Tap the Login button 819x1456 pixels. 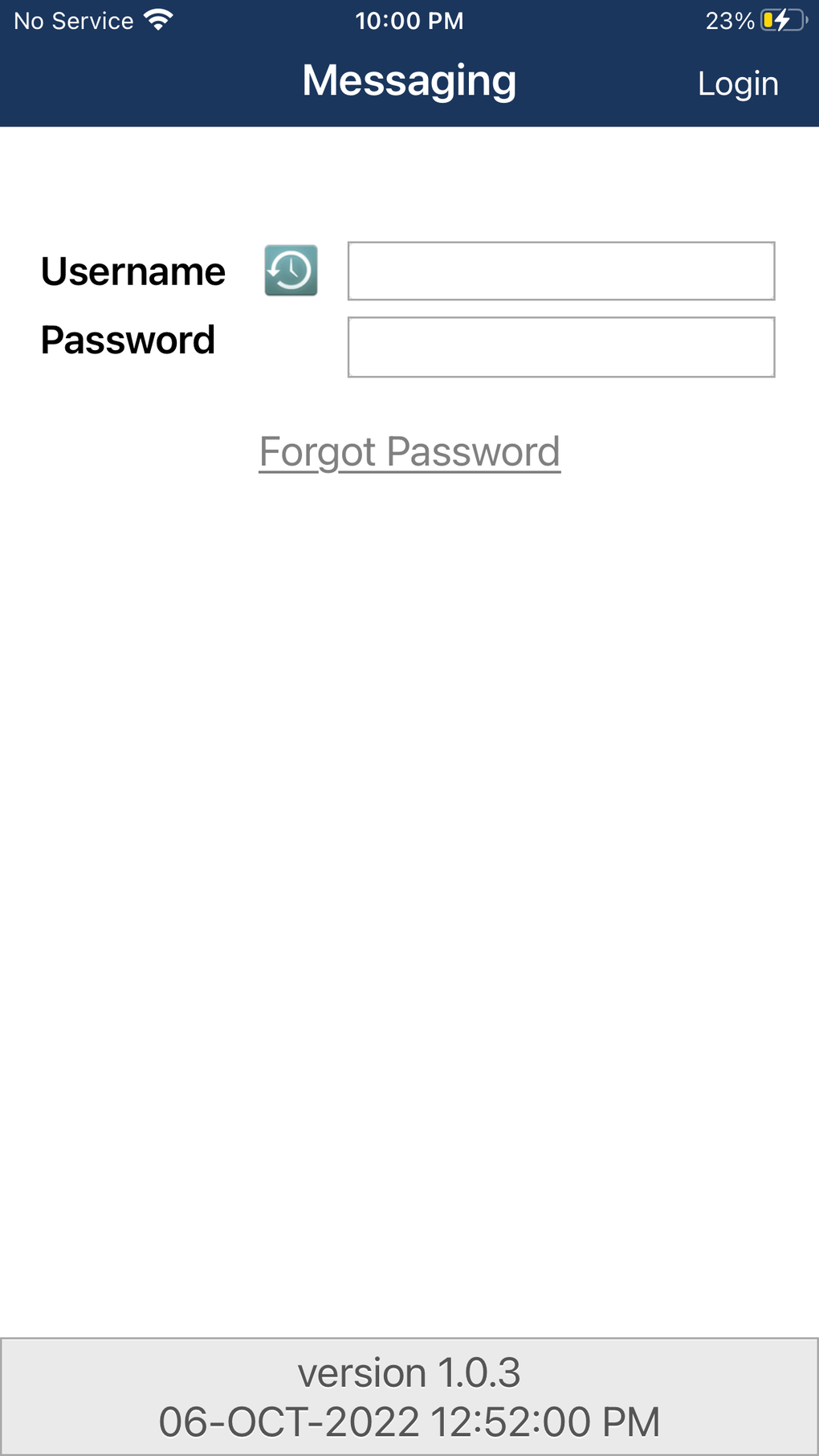pyautogui.click(x=738, y=83)
